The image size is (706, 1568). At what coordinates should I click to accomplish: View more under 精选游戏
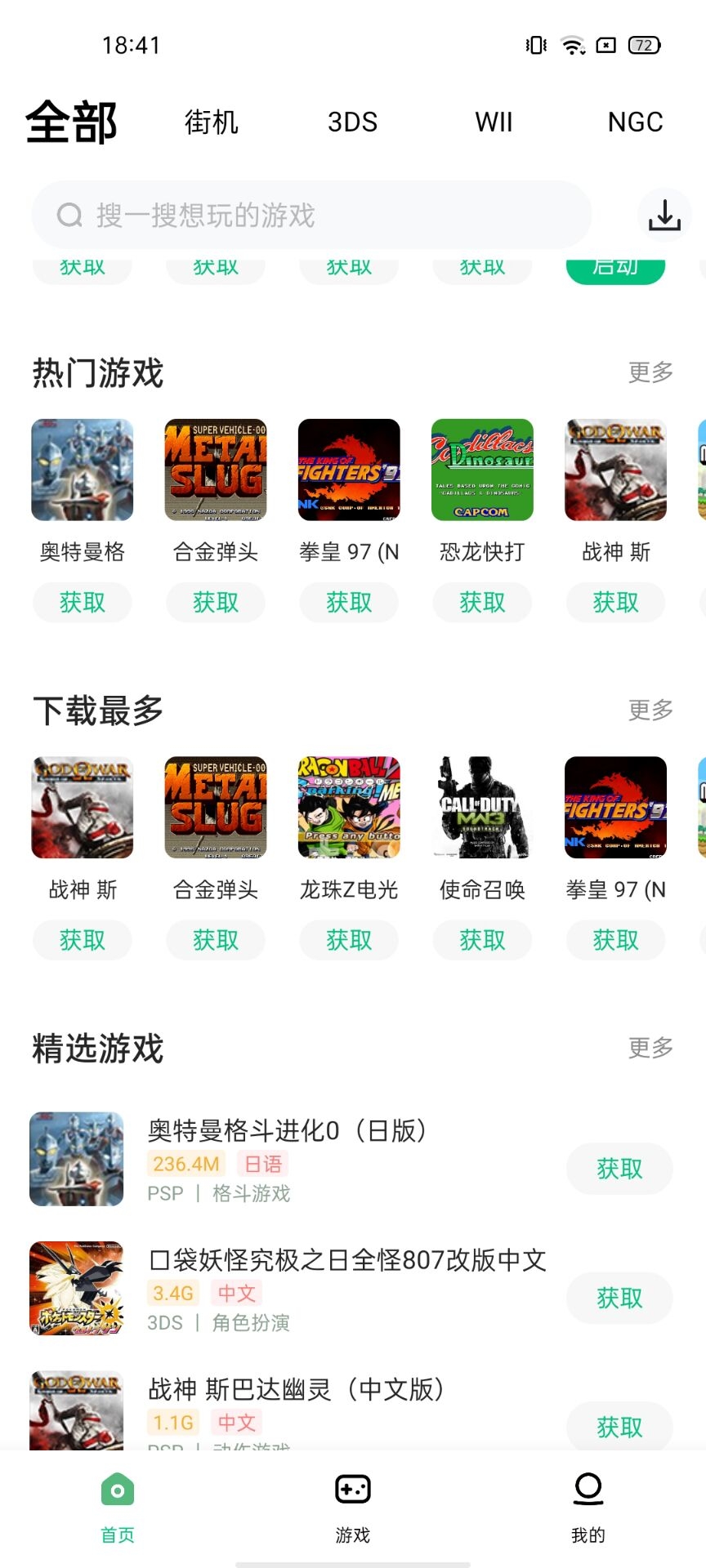click(x=650, y=1047)
